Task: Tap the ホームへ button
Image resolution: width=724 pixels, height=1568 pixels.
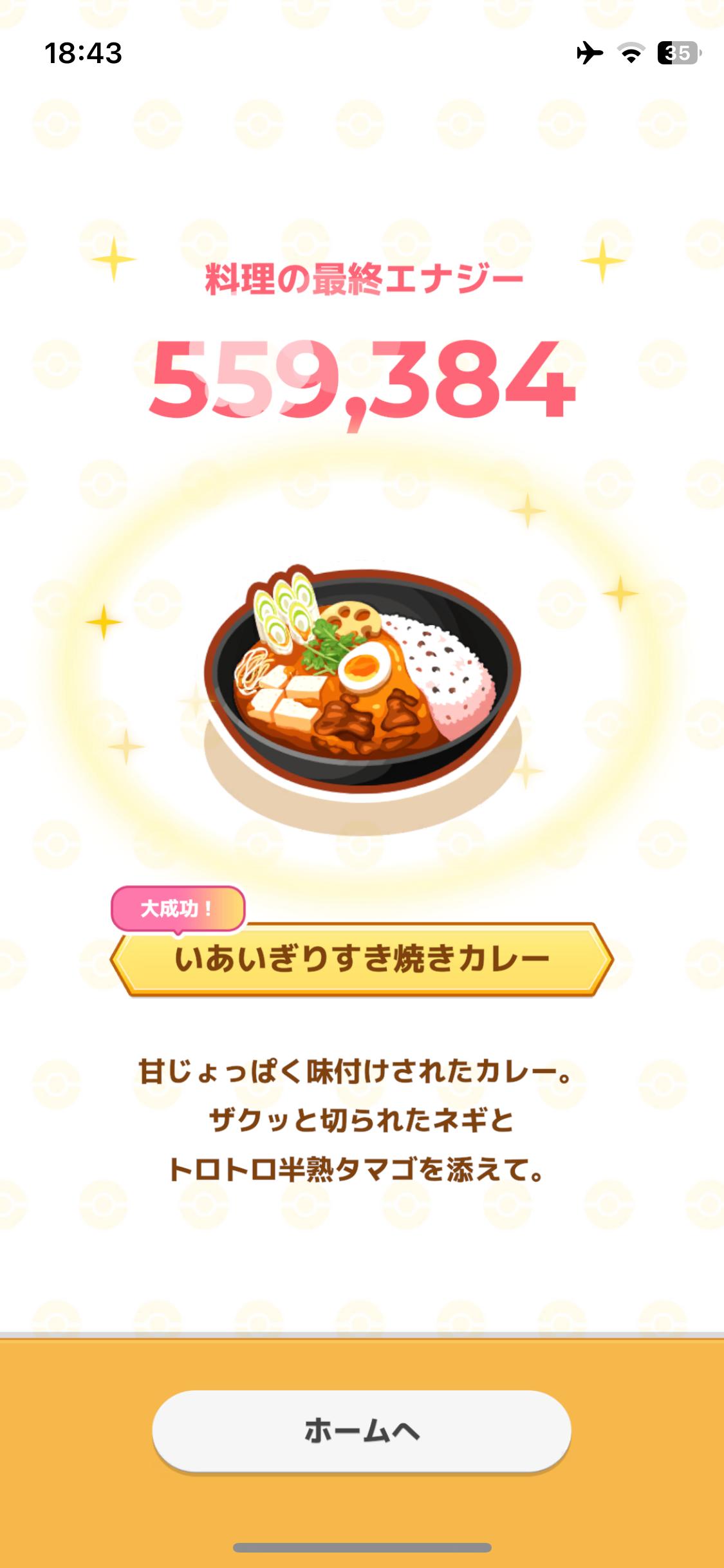Action: (x=362, y=1430)
